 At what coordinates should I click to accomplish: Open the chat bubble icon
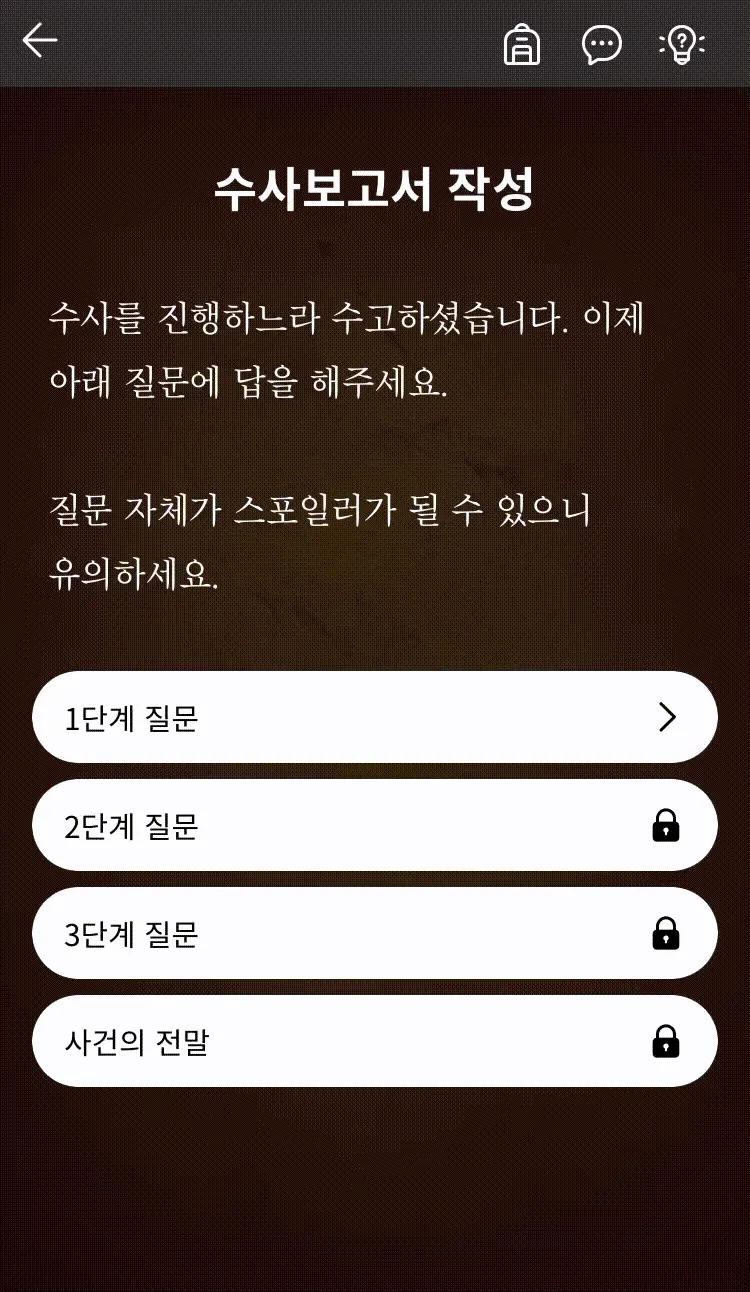[x=602, y=44]
